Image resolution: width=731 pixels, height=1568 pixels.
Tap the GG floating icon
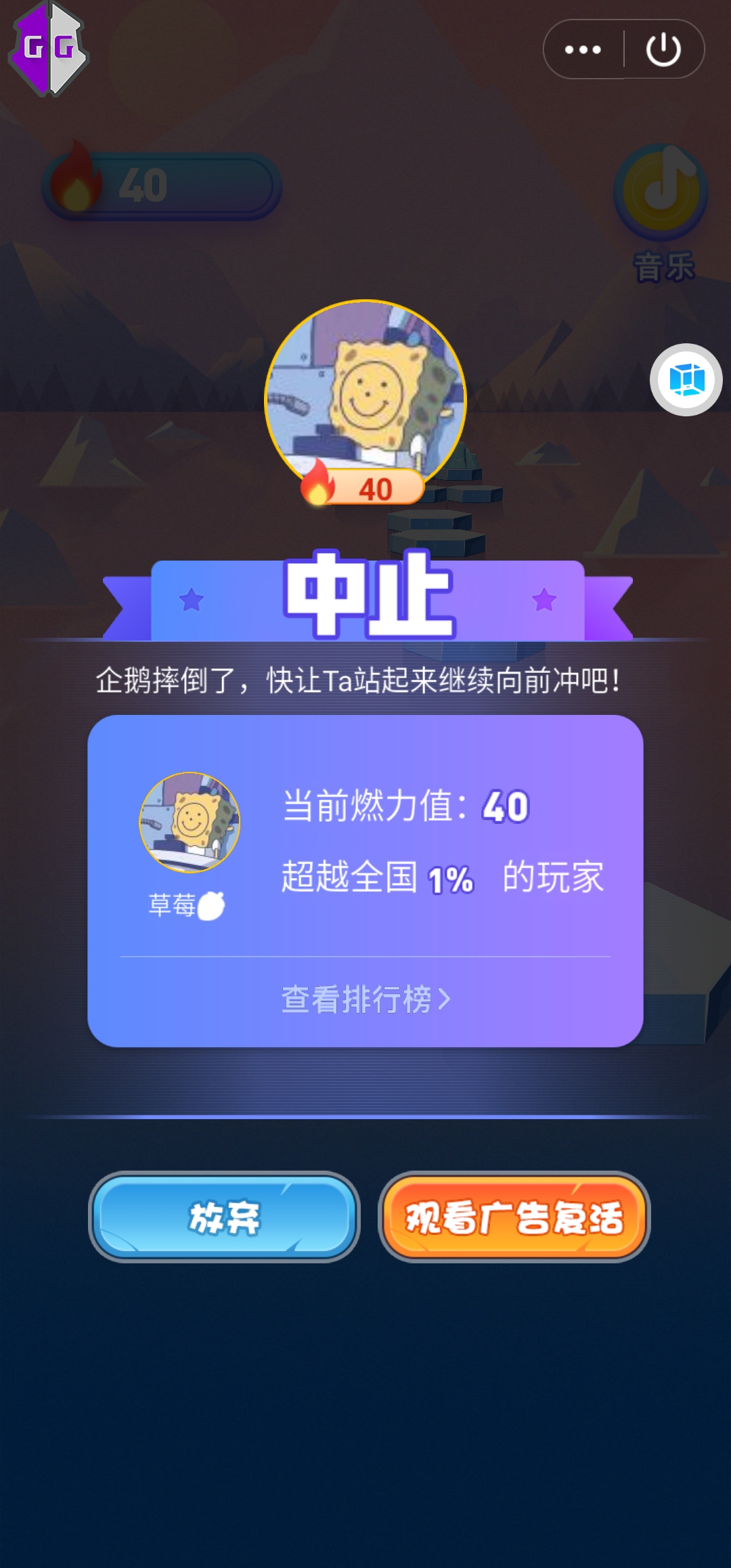(x=49, y=48)
